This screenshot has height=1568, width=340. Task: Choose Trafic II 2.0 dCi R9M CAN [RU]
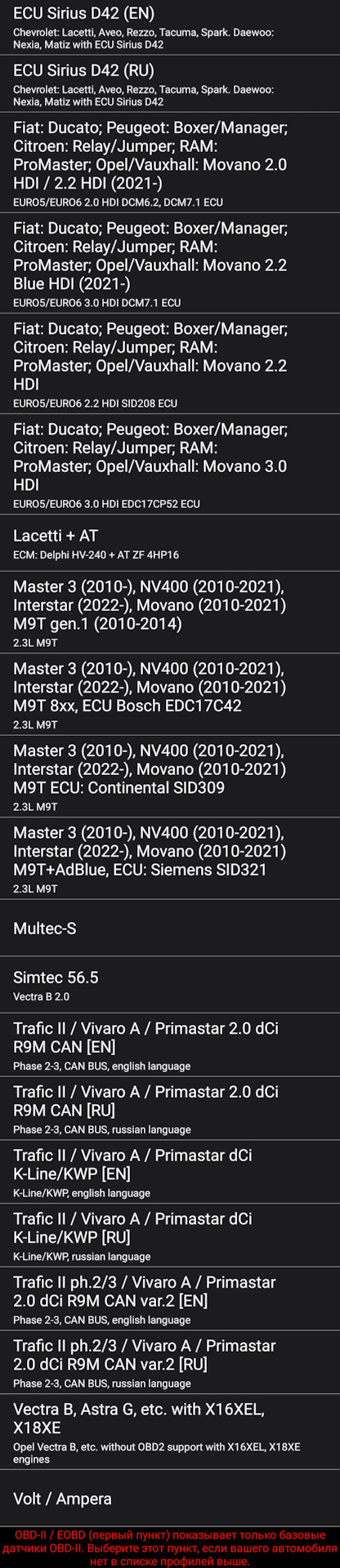(x=170, y=1108)
